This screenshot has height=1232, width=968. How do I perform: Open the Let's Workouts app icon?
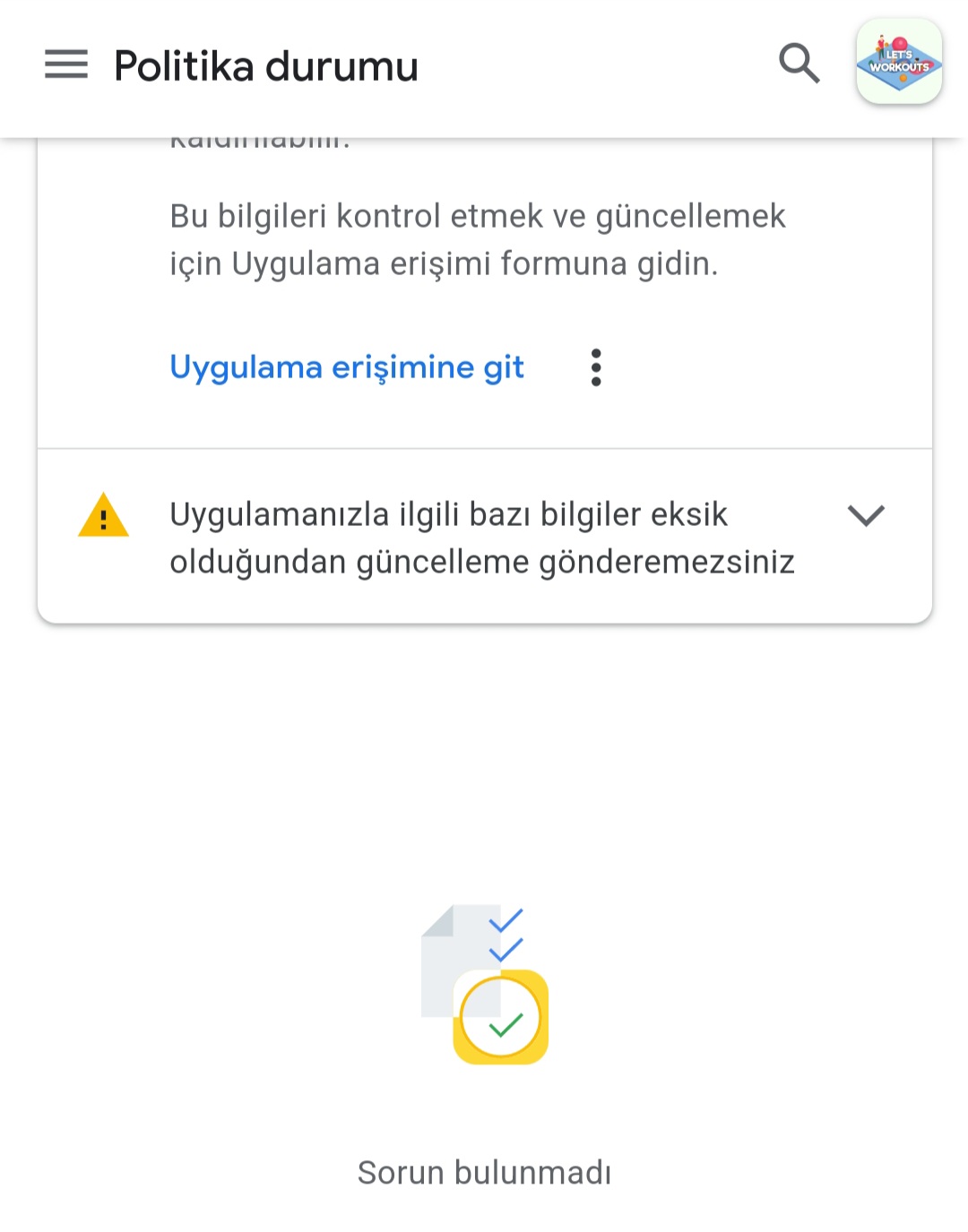coord(899,61)
